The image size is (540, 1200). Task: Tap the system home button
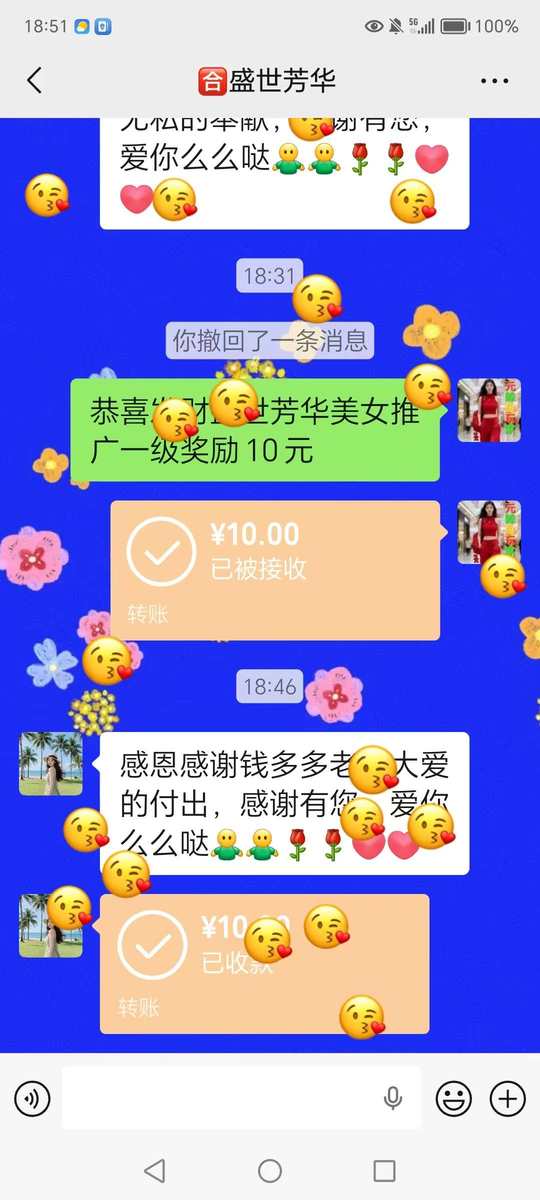point(270,1171)
